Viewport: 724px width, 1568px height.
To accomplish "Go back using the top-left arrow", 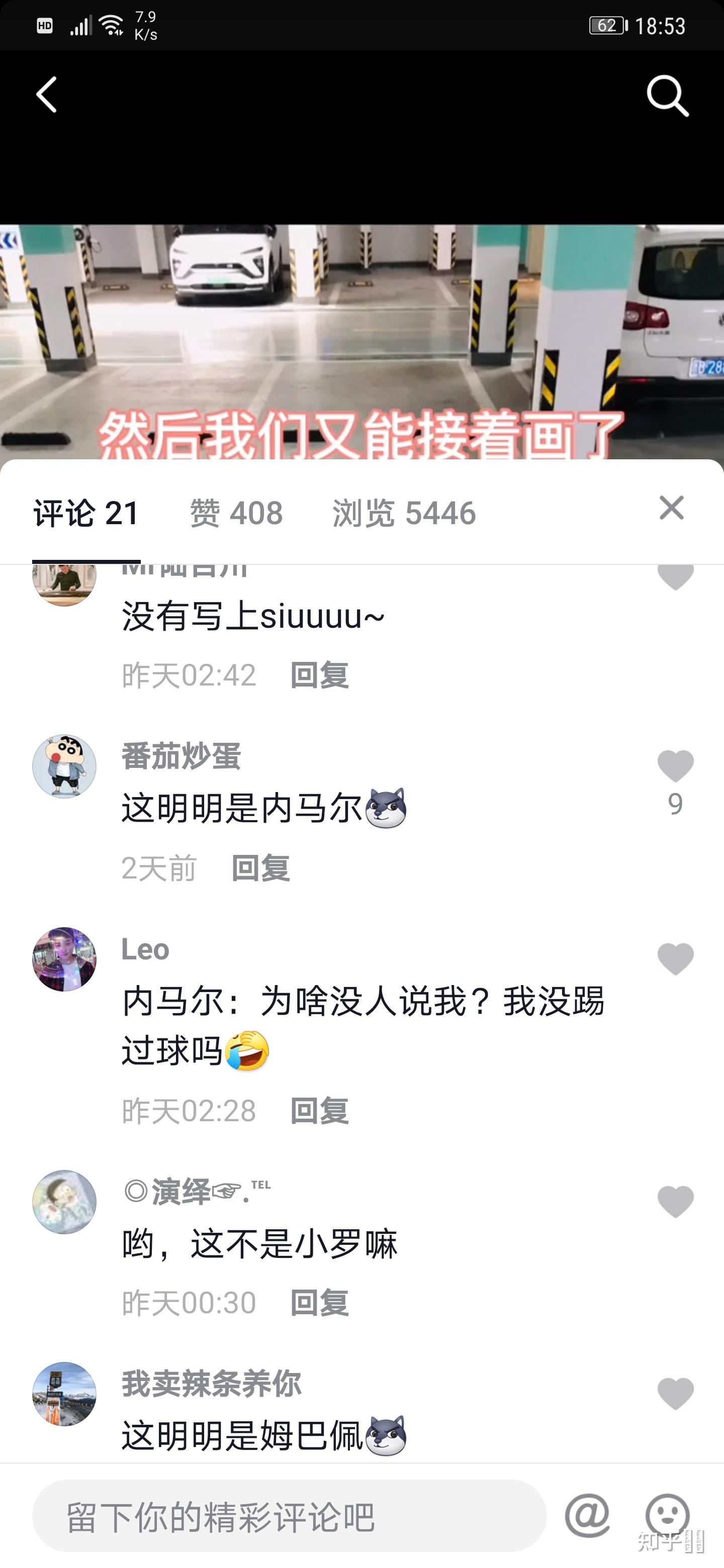I will tap(46, 95).
